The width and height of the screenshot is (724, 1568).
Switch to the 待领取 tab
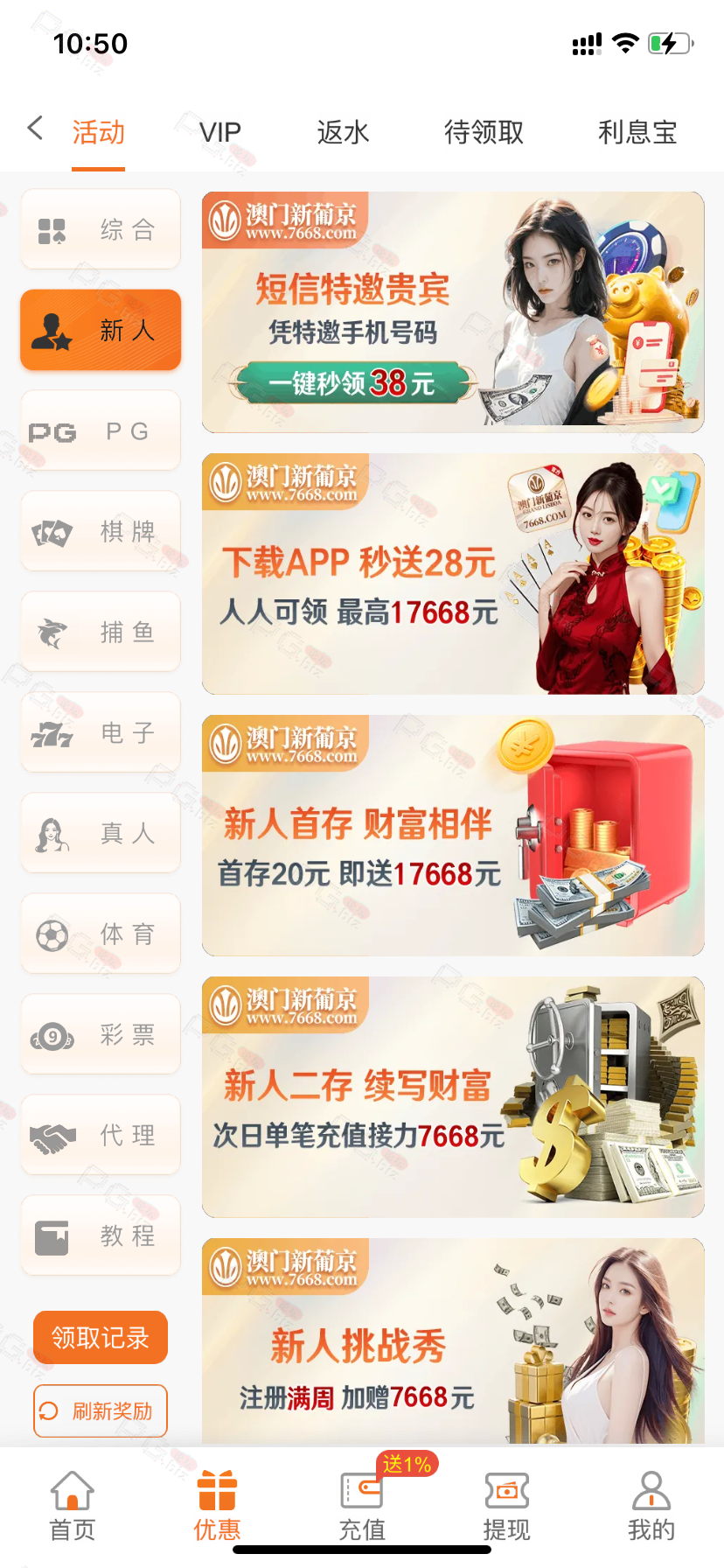pos(484,132)
